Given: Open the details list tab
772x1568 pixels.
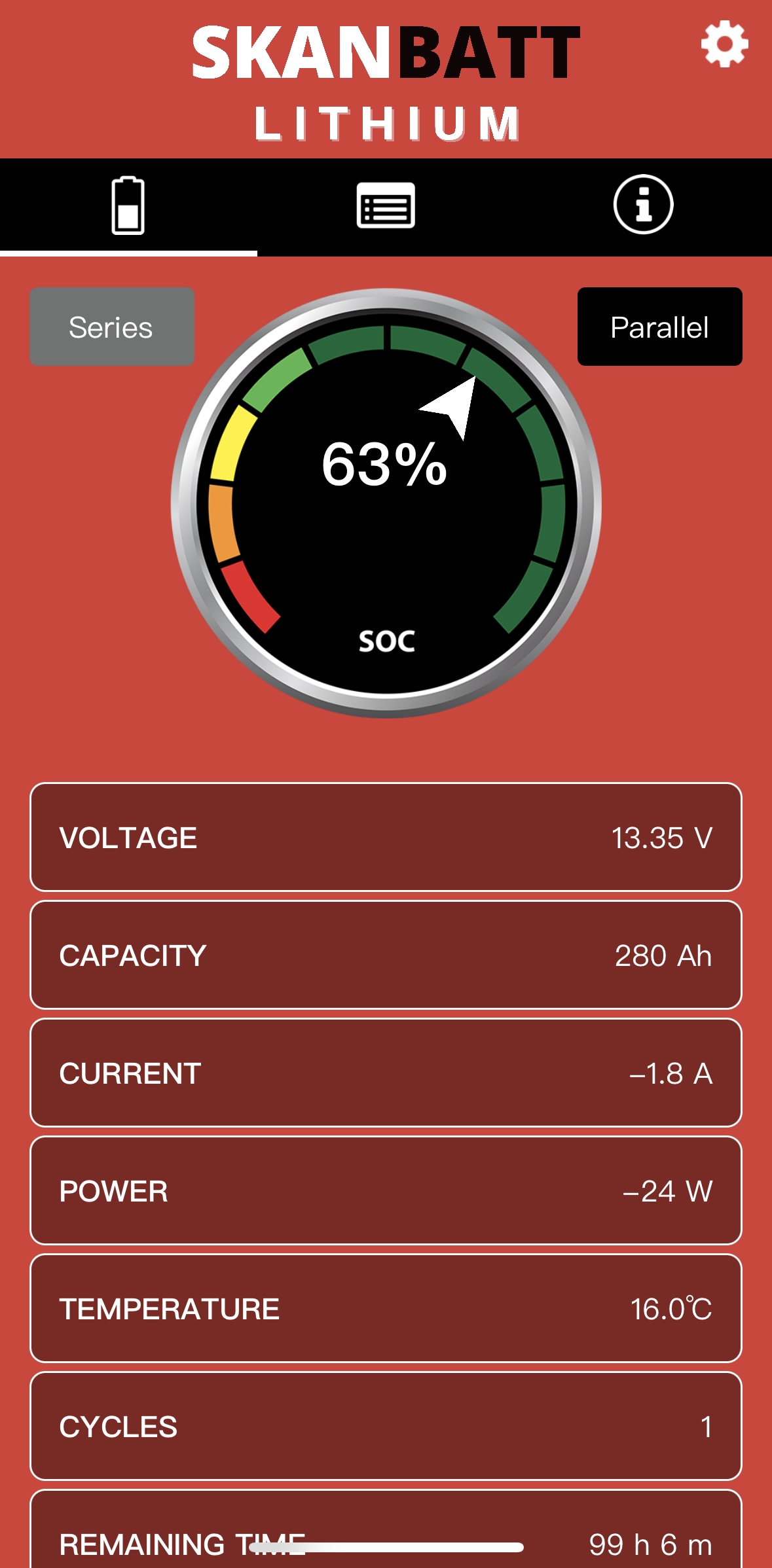Looking at the screenshot, I should pyautogui.click(x=386, y=205).
